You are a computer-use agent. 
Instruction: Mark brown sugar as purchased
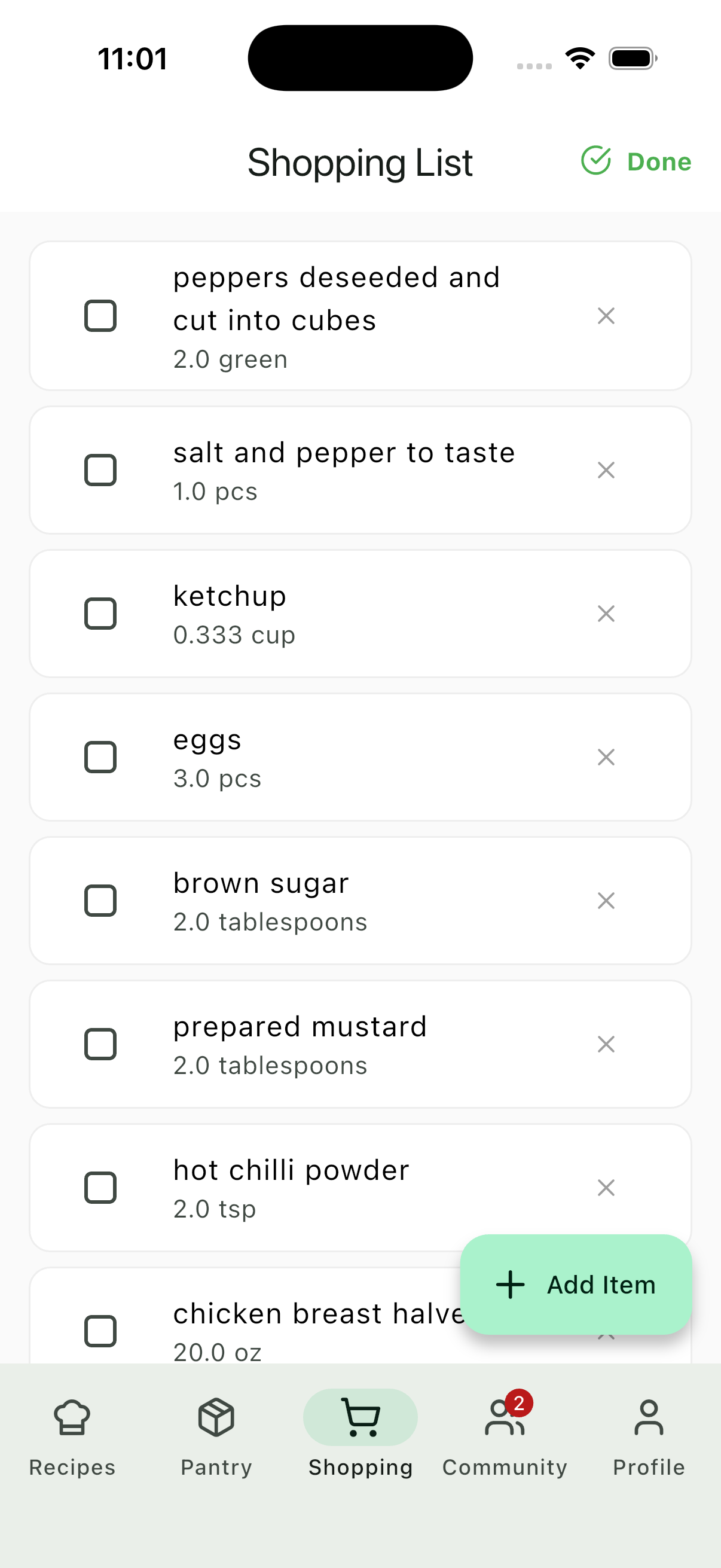(100, 901)
